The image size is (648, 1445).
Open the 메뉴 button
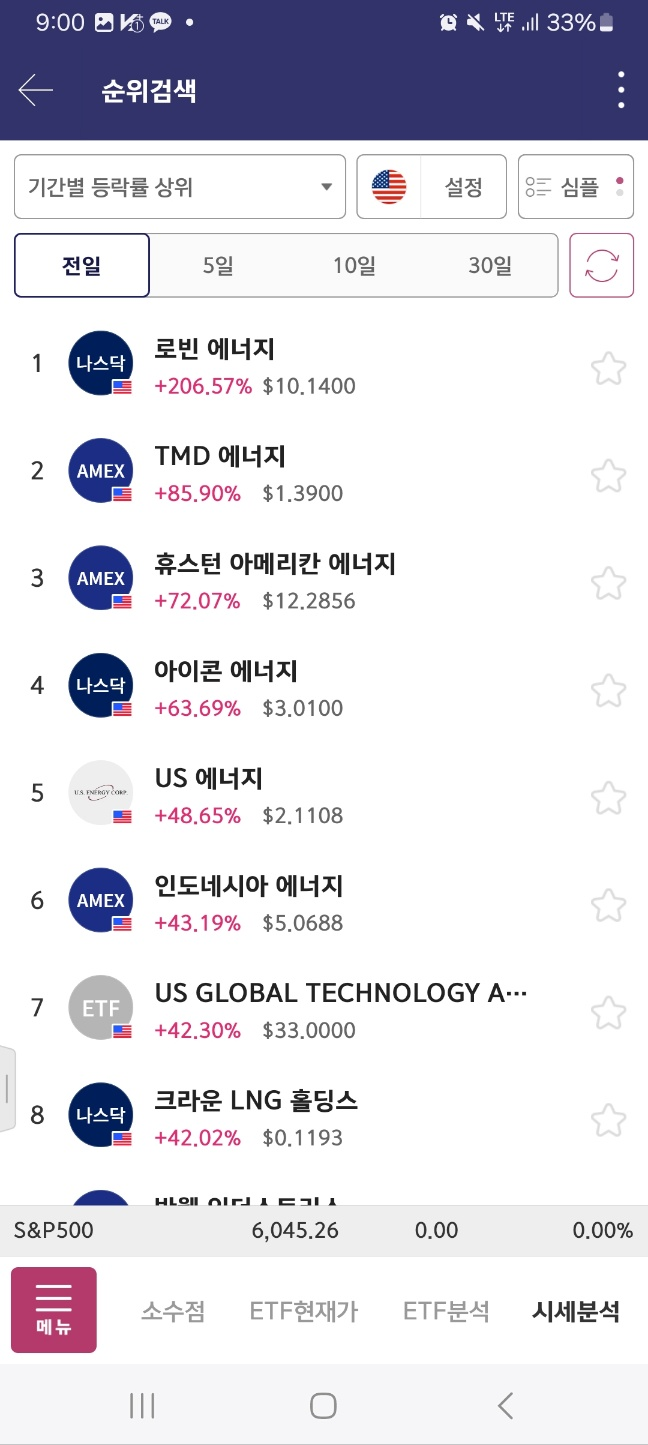click(54, 1309)
